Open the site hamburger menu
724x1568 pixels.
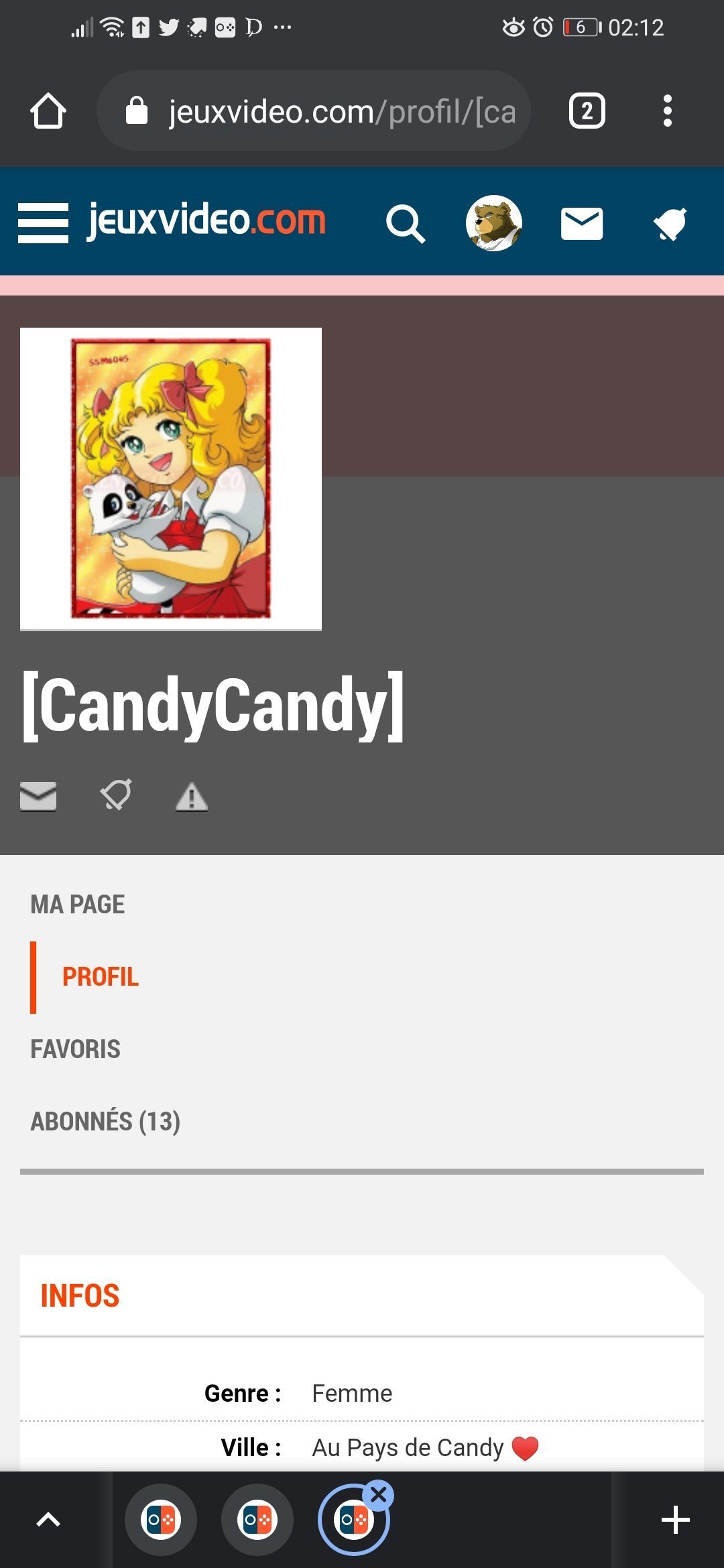click(43, 222)
